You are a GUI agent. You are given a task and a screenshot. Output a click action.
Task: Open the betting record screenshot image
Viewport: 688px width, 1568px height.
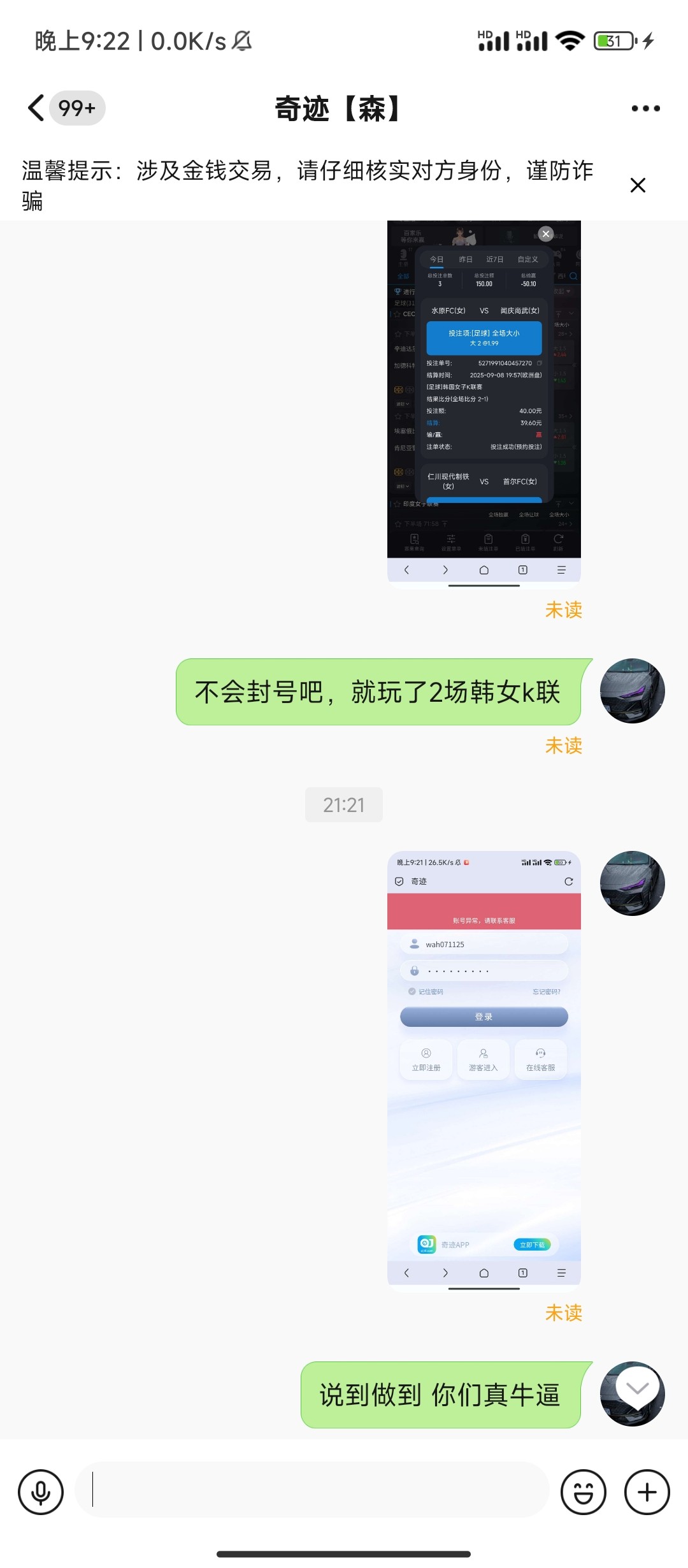click(x=484, y=402)
